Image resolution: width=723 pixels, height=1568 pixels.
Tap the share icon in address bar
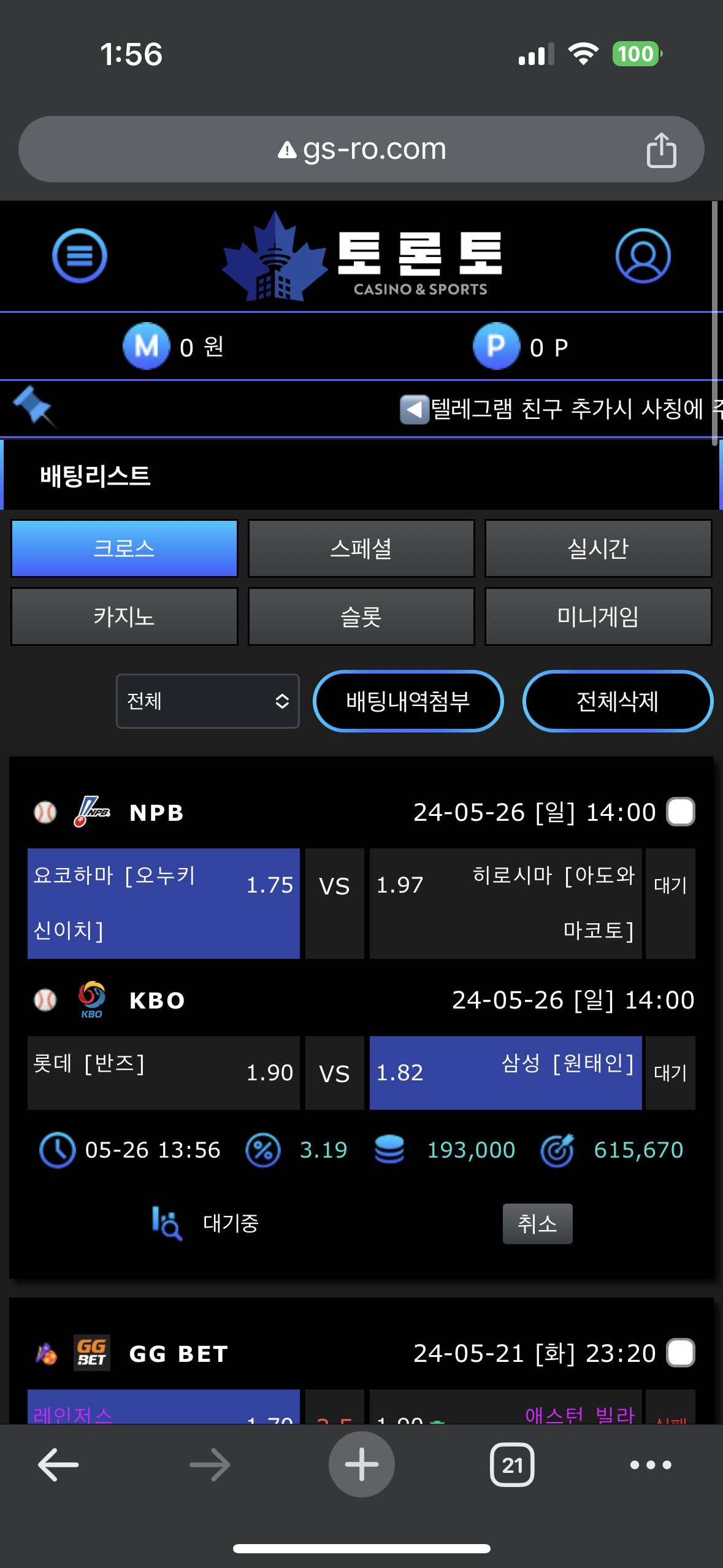tap(661, 149)
